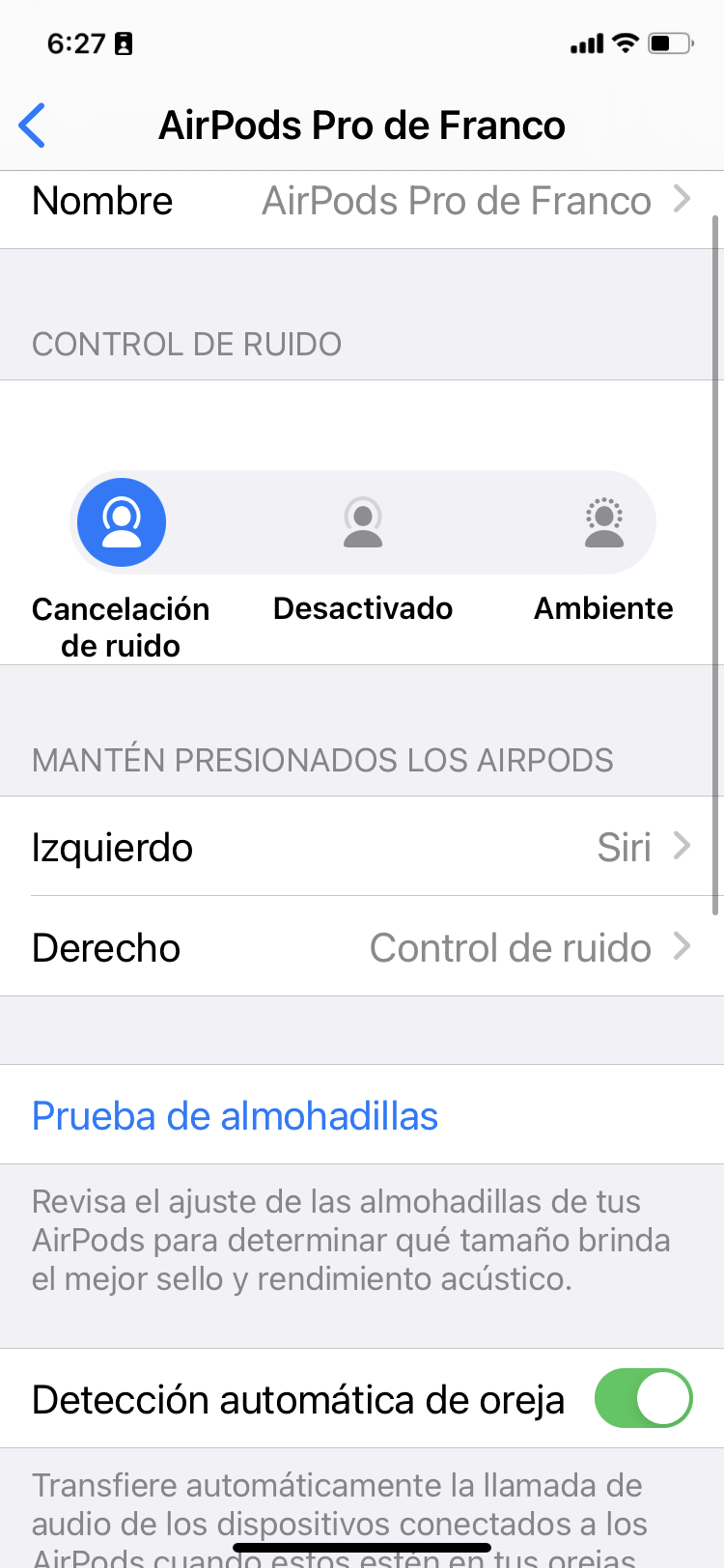Select Cancelación de ruido mode
724x1568 pixels.
122,522
